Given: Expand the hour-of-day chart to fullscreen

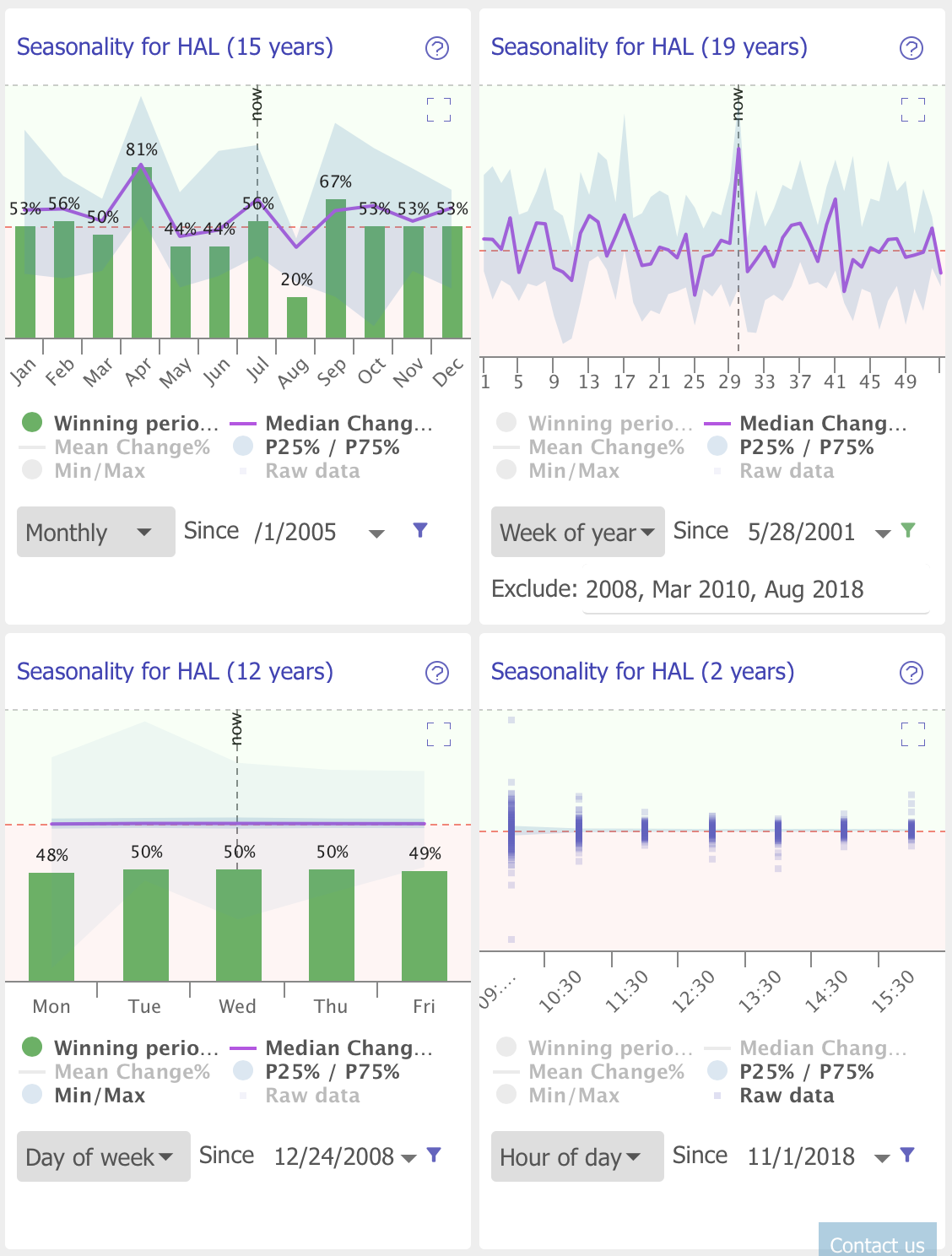Looking at the screenshot, I should (911, 734).
